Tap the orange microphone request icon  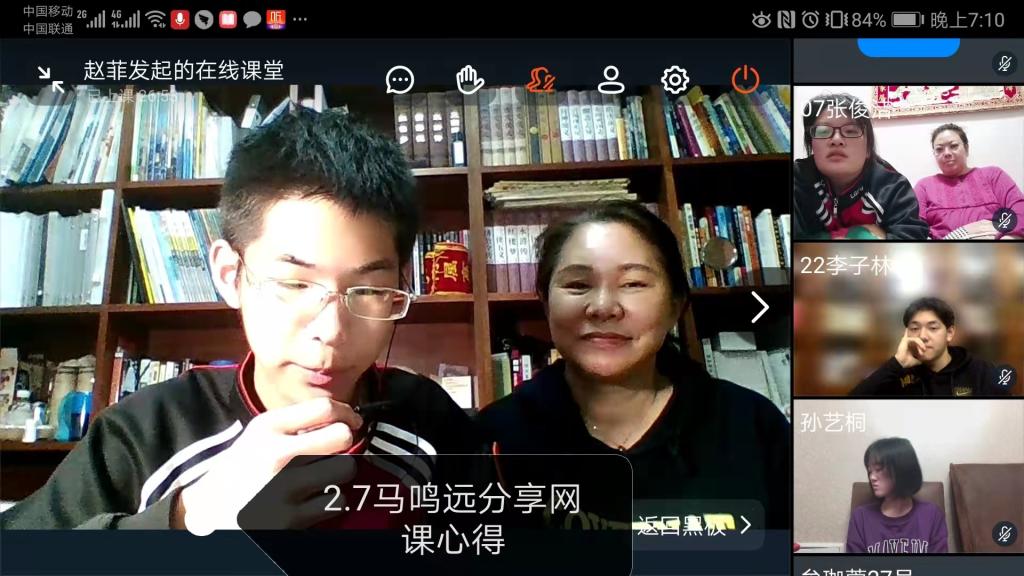point(541,80)
